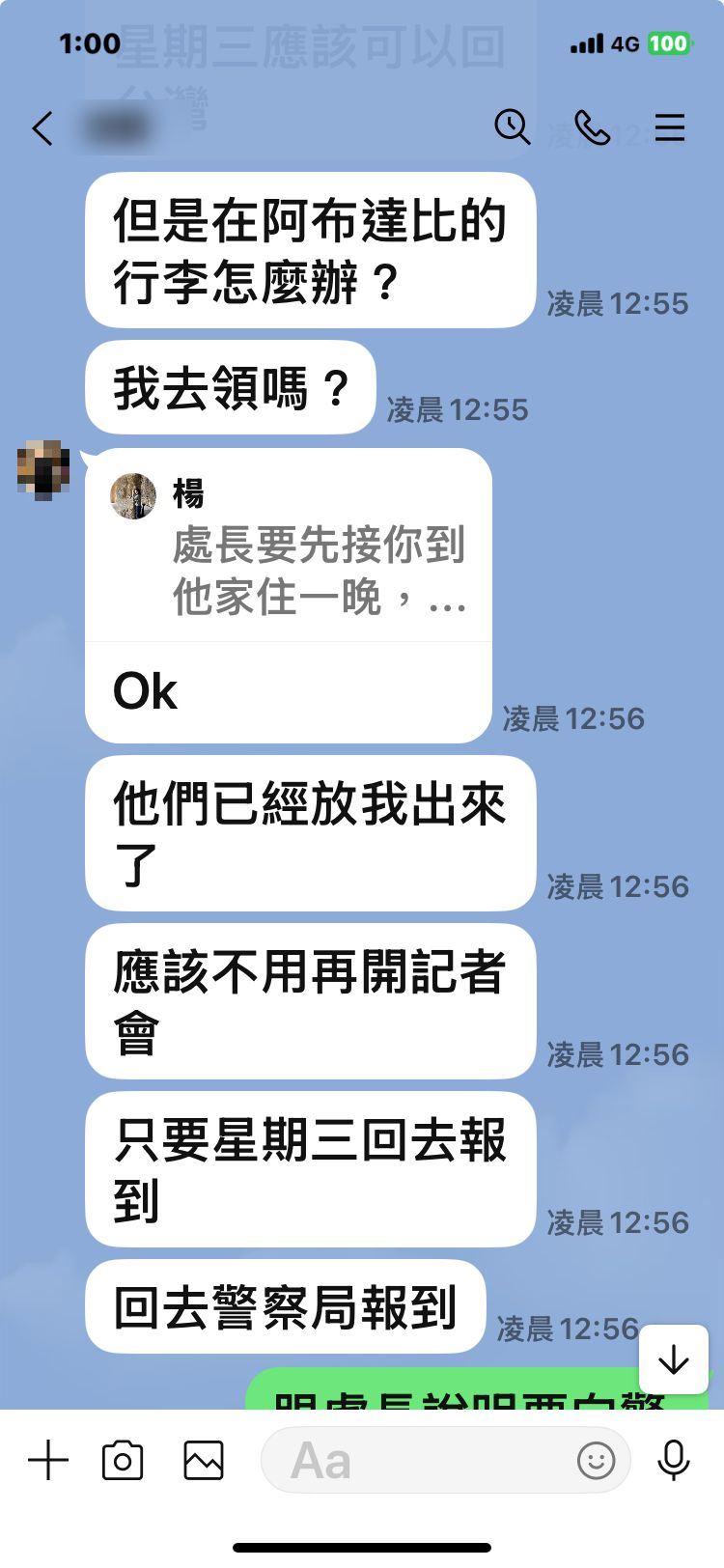The width and height of the screenshot is (724, 1568).
Task: Tap the back arrow to leave chat
Action: point(42,126)
